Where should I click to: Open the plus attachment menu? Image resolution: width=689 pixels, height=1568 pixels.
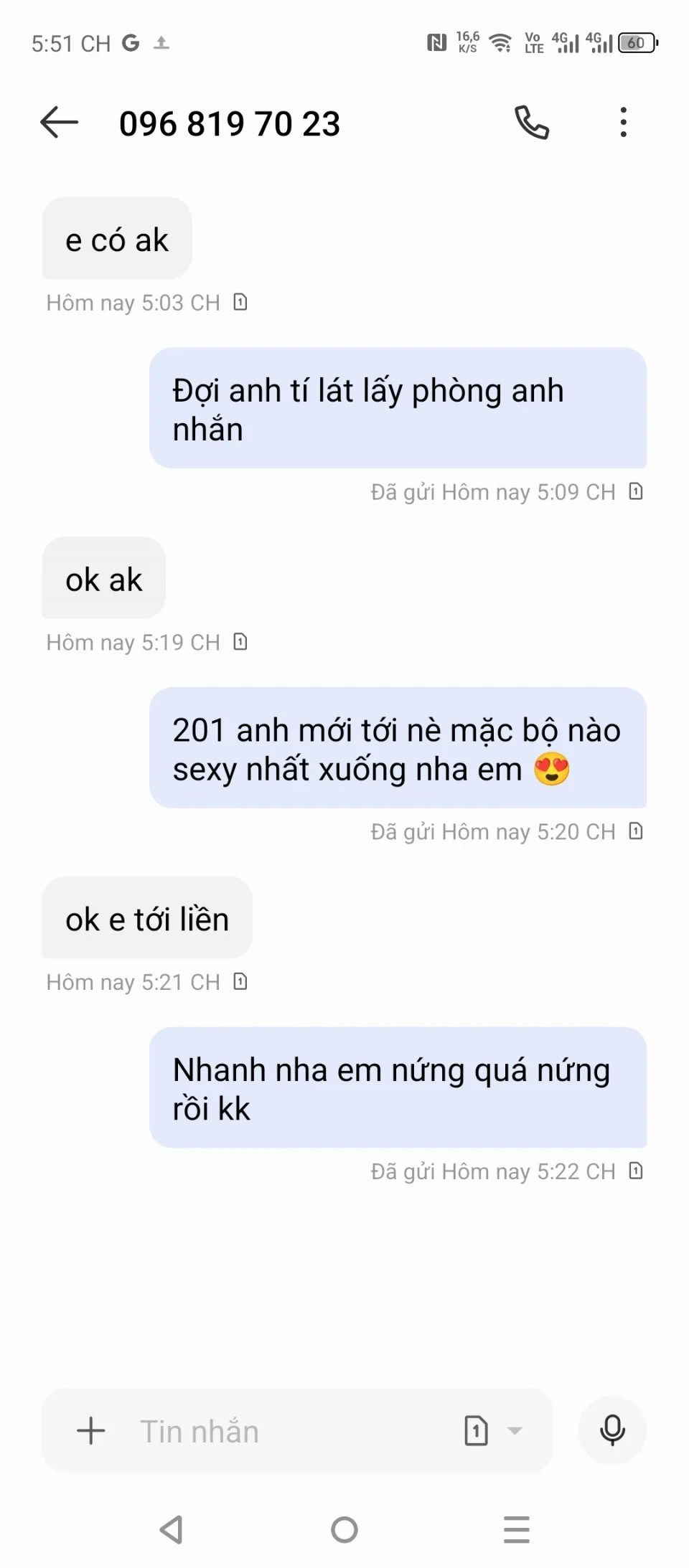tap(91, 1430)
